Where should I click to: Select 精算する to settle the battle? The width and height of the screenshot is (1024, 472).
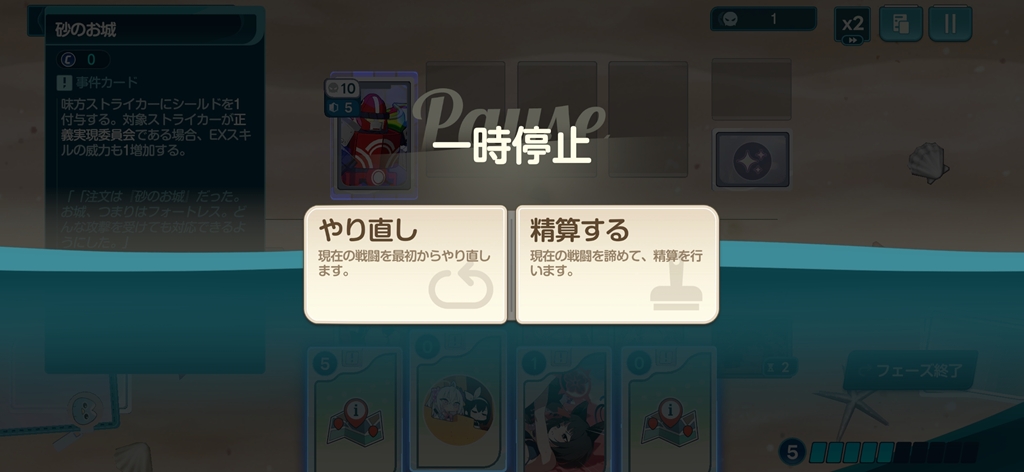pos(617,264)
